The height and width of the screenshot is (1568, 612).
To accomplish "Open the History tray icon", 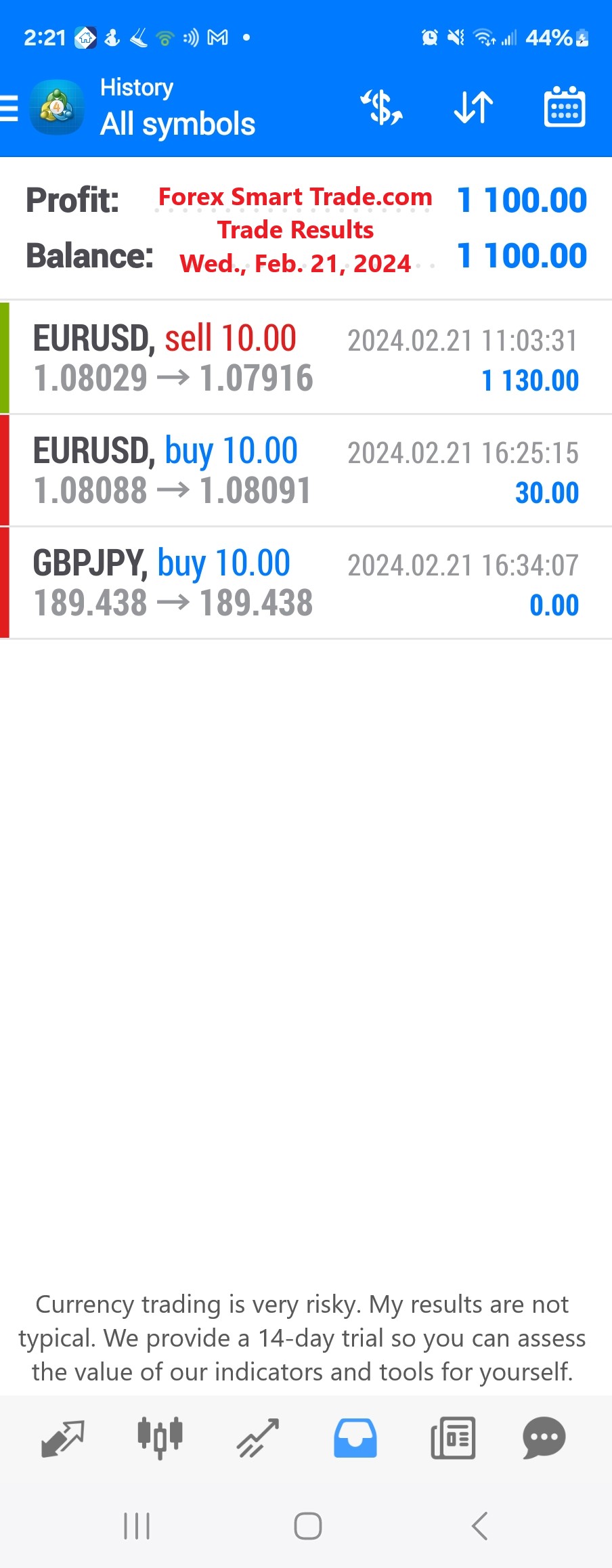I will [x=354, y=1439].
